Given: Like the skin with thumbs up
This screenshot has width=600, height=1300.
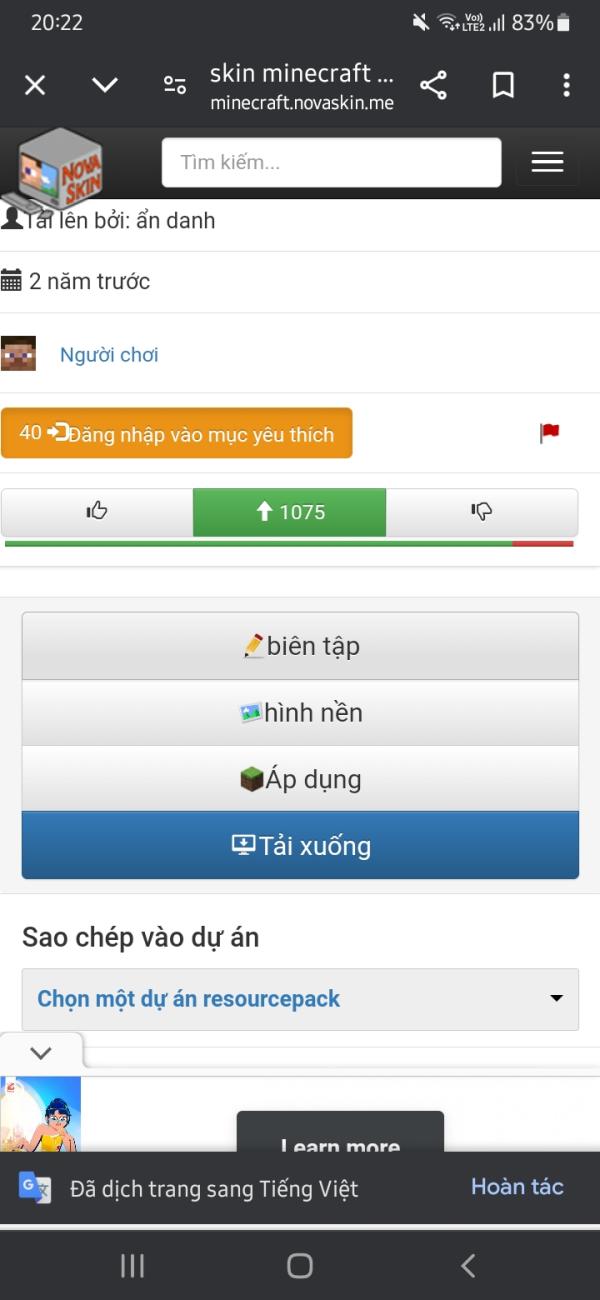Looking at the screenshot, I should (97, 512).
